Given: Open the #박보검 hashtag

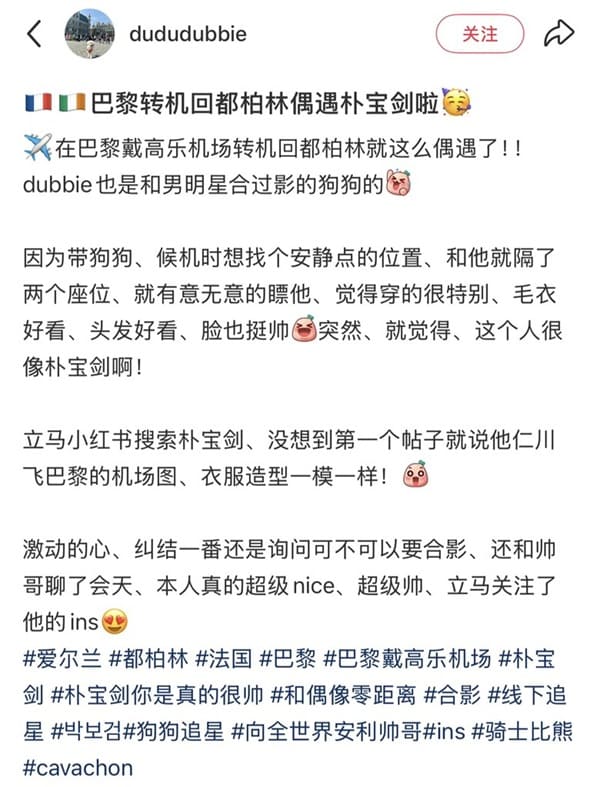Looking at the screenshot, I should [x=87, y=731].
